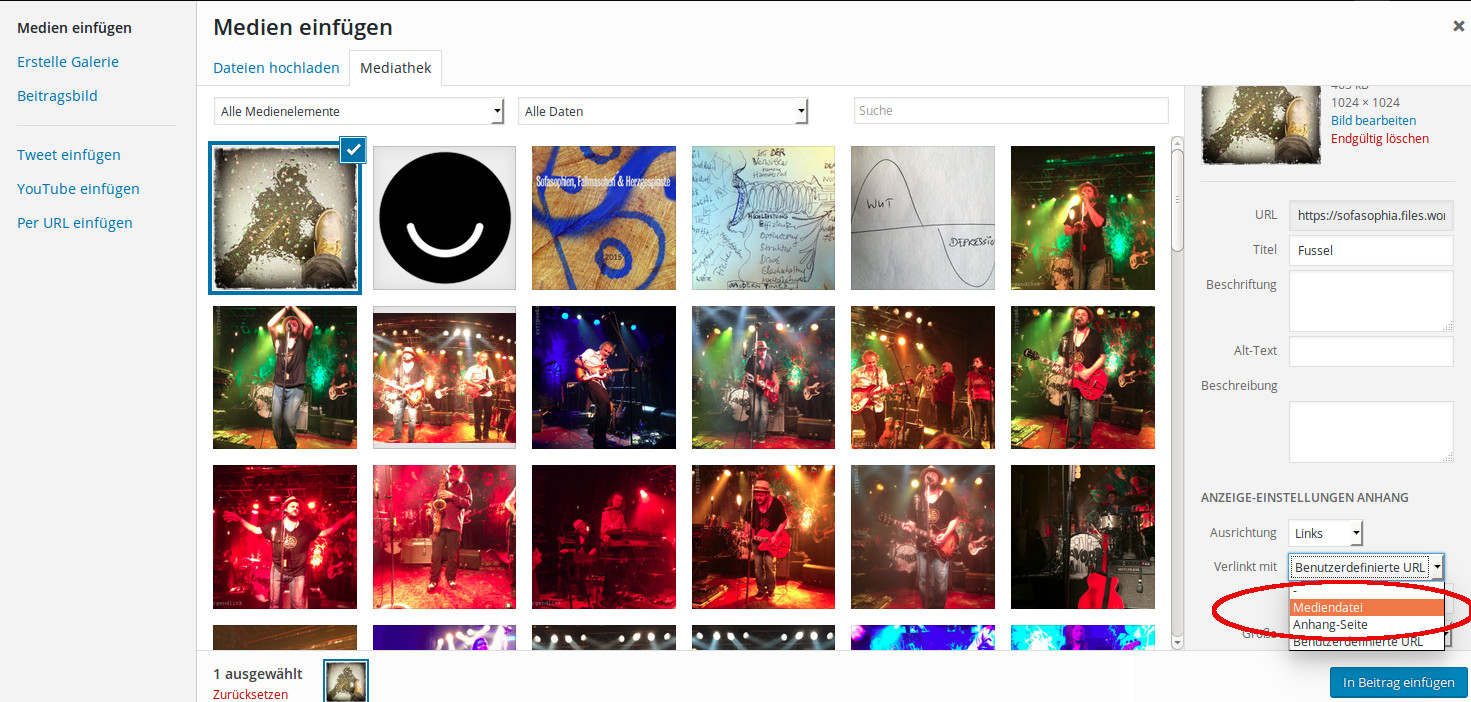Click In Beitrag einfügen button
This screenshot has width=1471, height=702.
click(x=1398, y=682)
